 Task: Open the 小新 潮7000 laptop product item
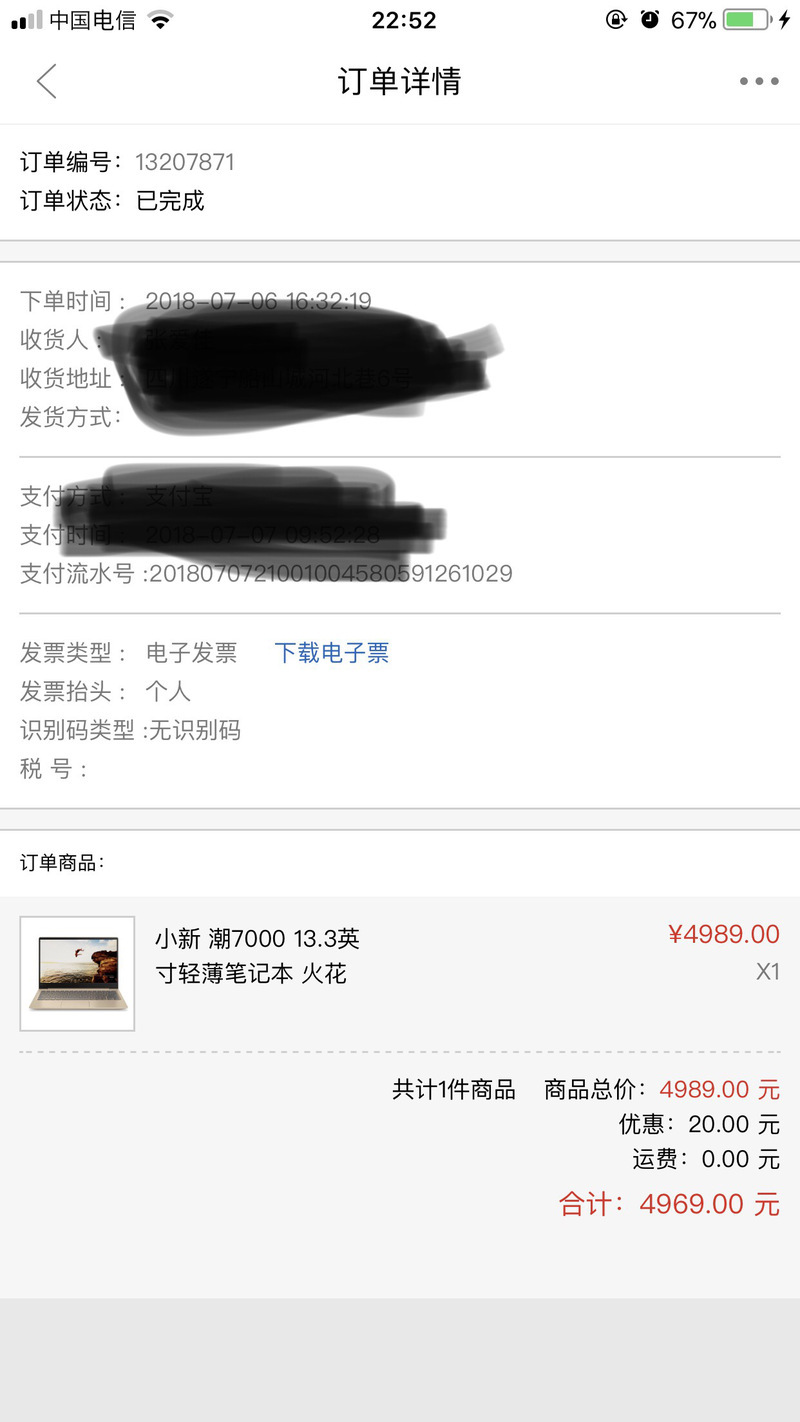pos(256,956)
